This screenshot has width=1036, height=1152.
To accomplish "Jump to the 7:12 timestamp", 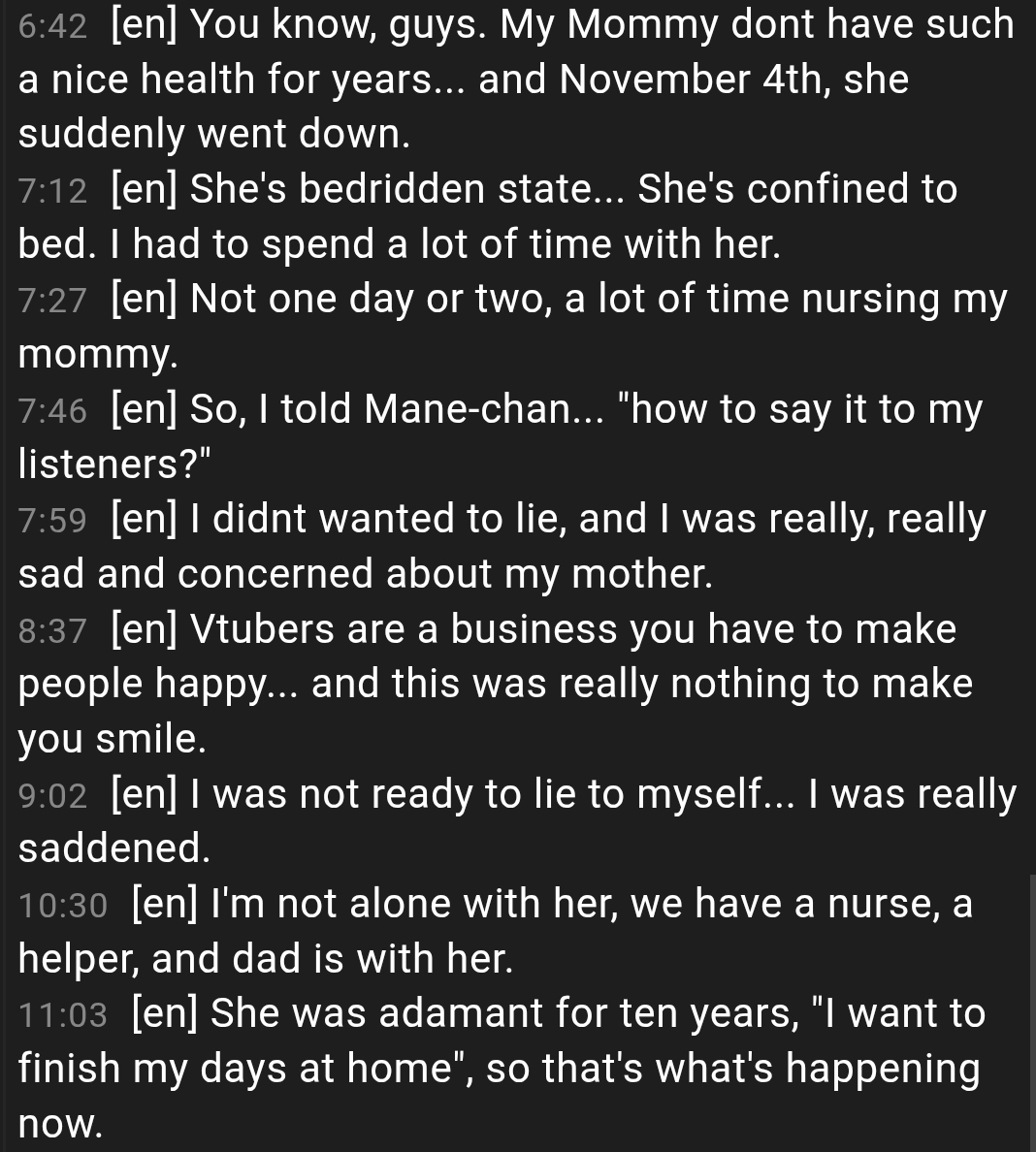I will (52, 191).
